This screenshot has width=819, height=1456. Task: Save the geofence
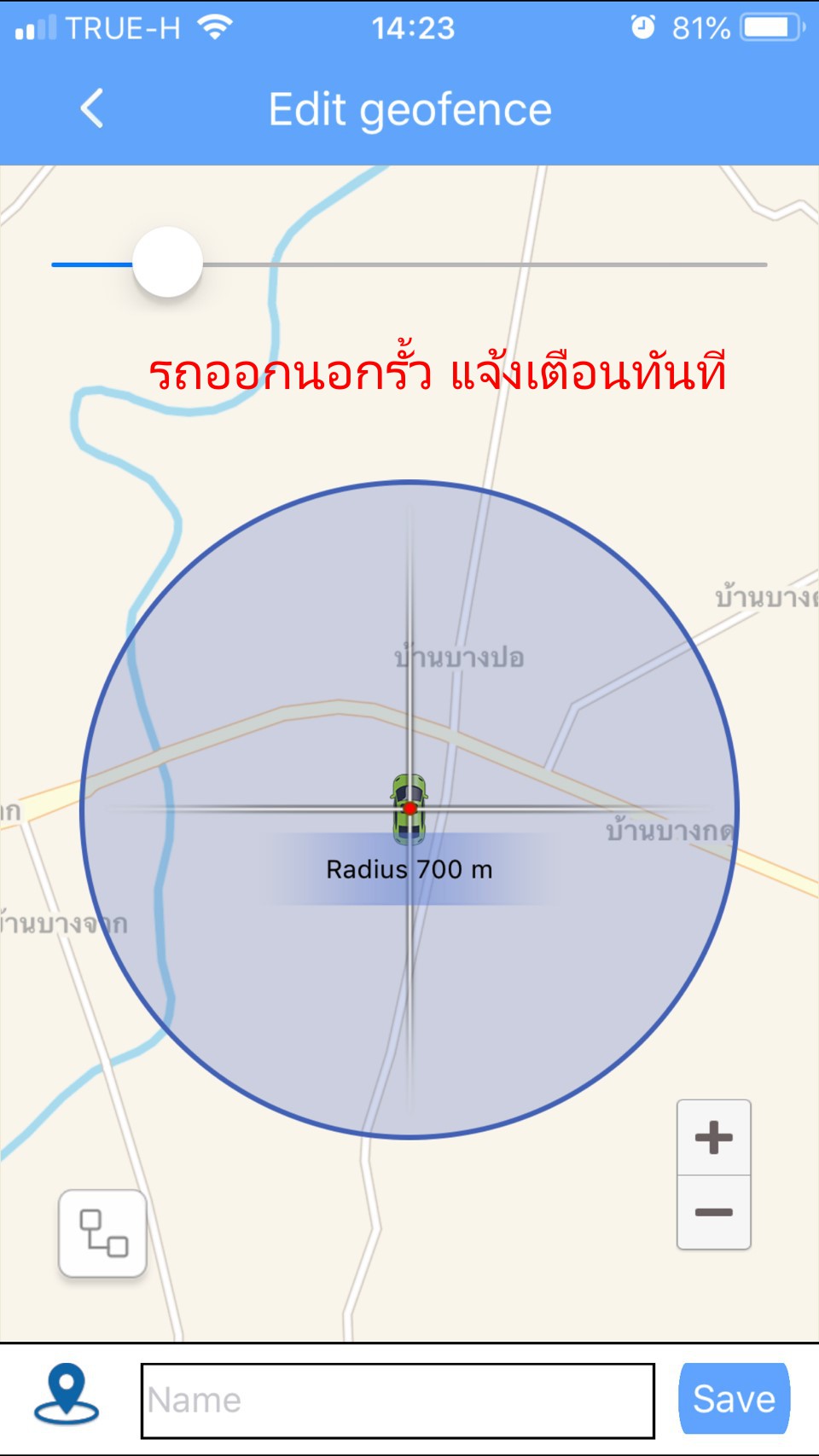734,1399
